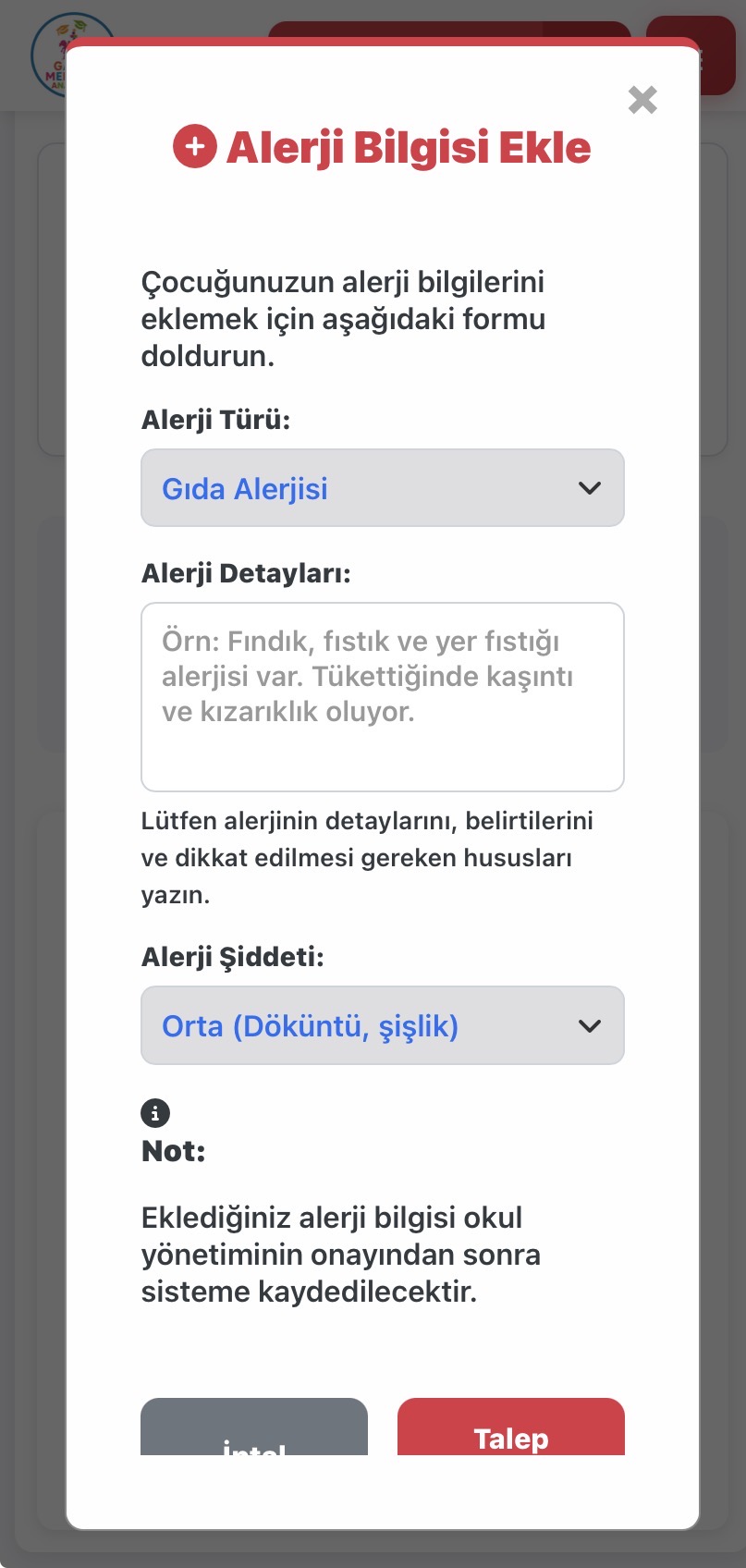The image size is (746, 1568).
Task: Click the Not: heading text
Action: tap(171, 1151)
